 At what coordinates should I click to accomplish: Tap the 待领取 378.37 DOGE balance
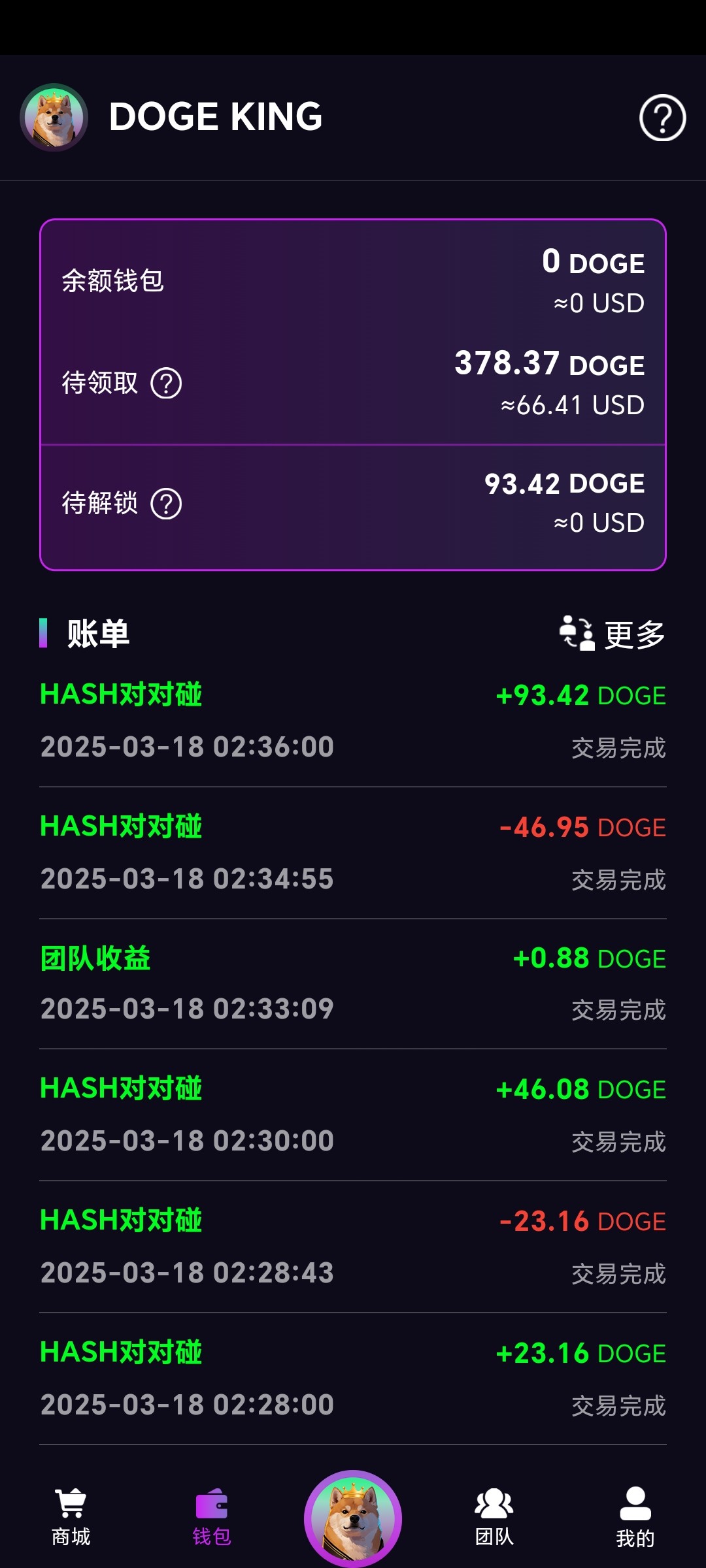pyautogui.click(x=549, y=383)
